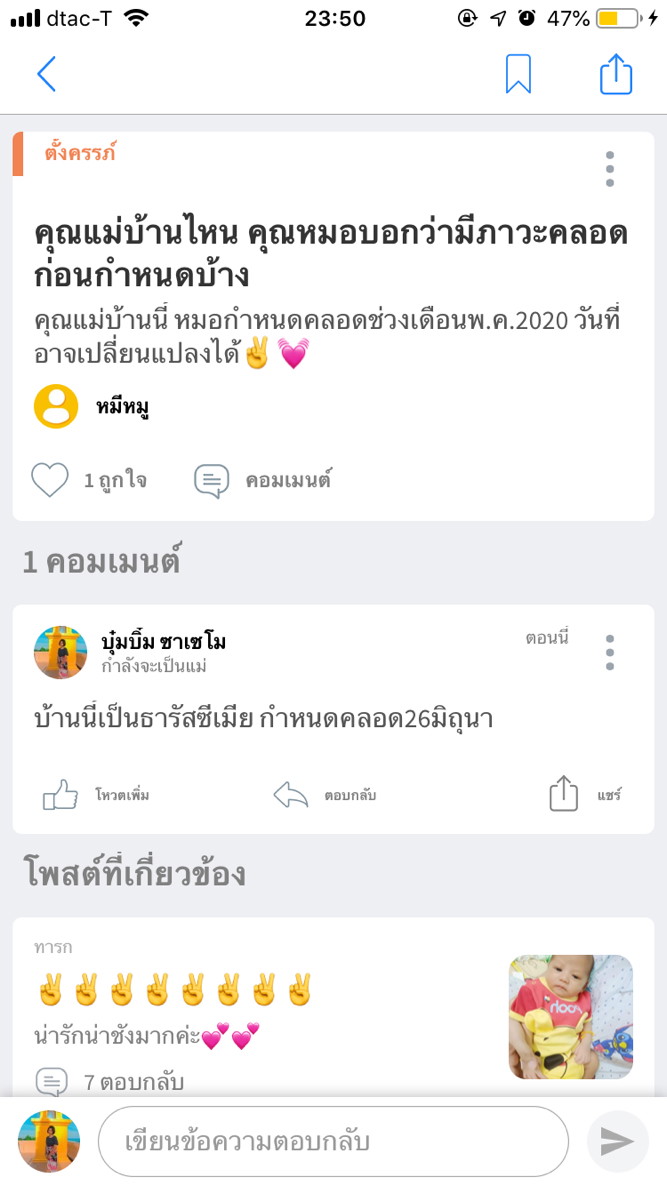Send the reply with the paper-plane icon
Viewport: 667px width, 1186px height.
pos(617,1141)
